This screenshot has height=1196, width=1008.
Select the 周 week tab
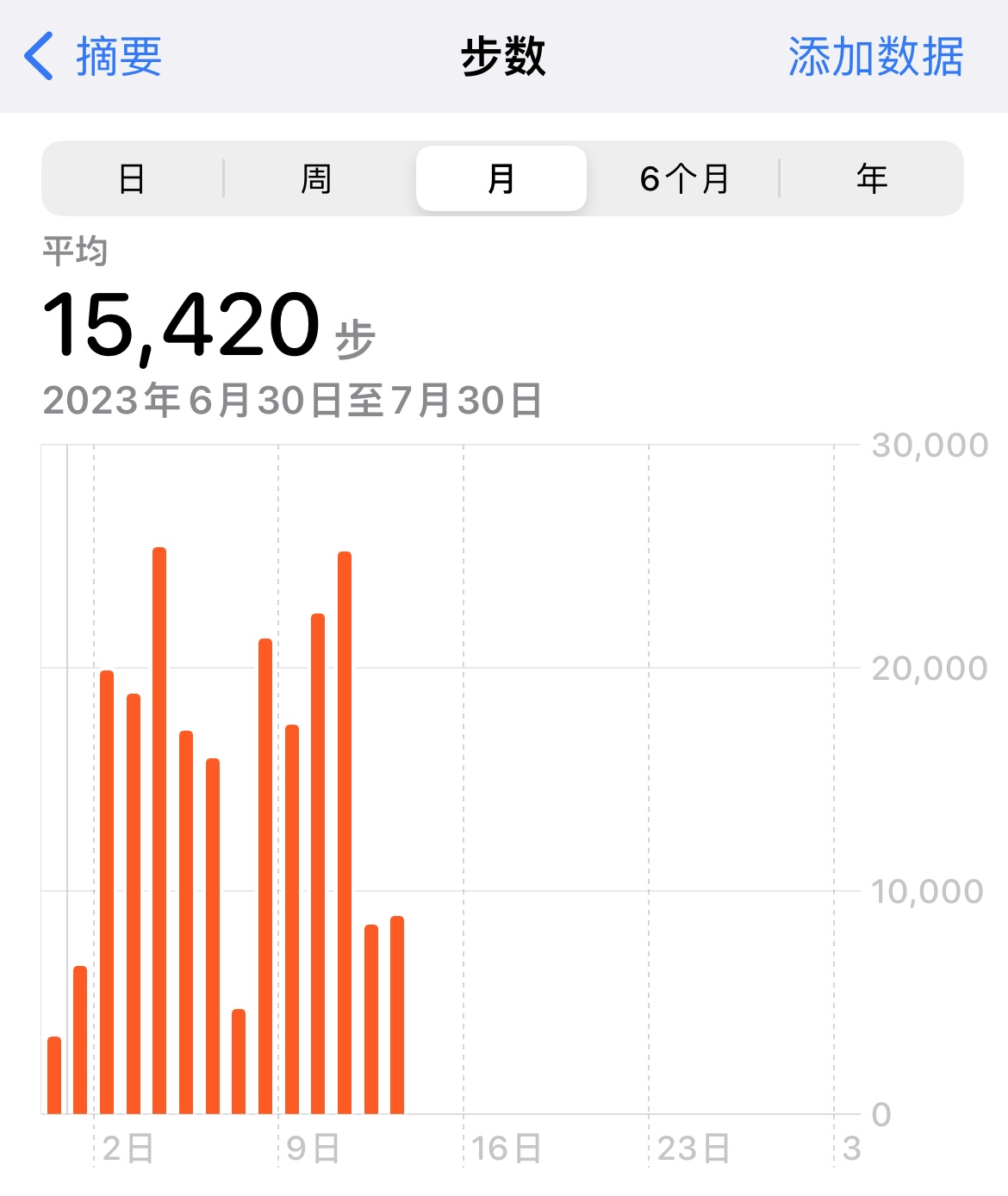click(316, 178)
